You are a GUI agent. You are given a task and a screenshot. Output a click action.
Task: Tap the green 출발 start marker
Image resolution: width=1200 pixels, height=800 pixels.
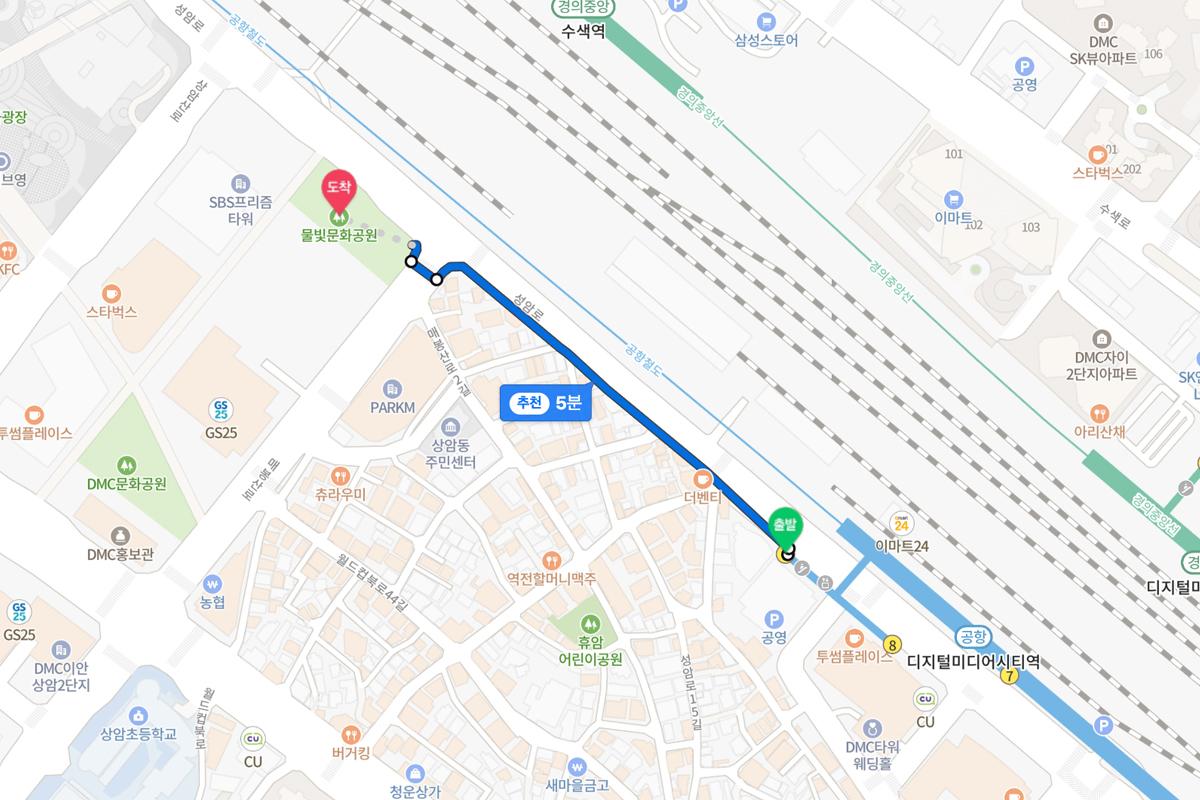(x=785, y=526)
